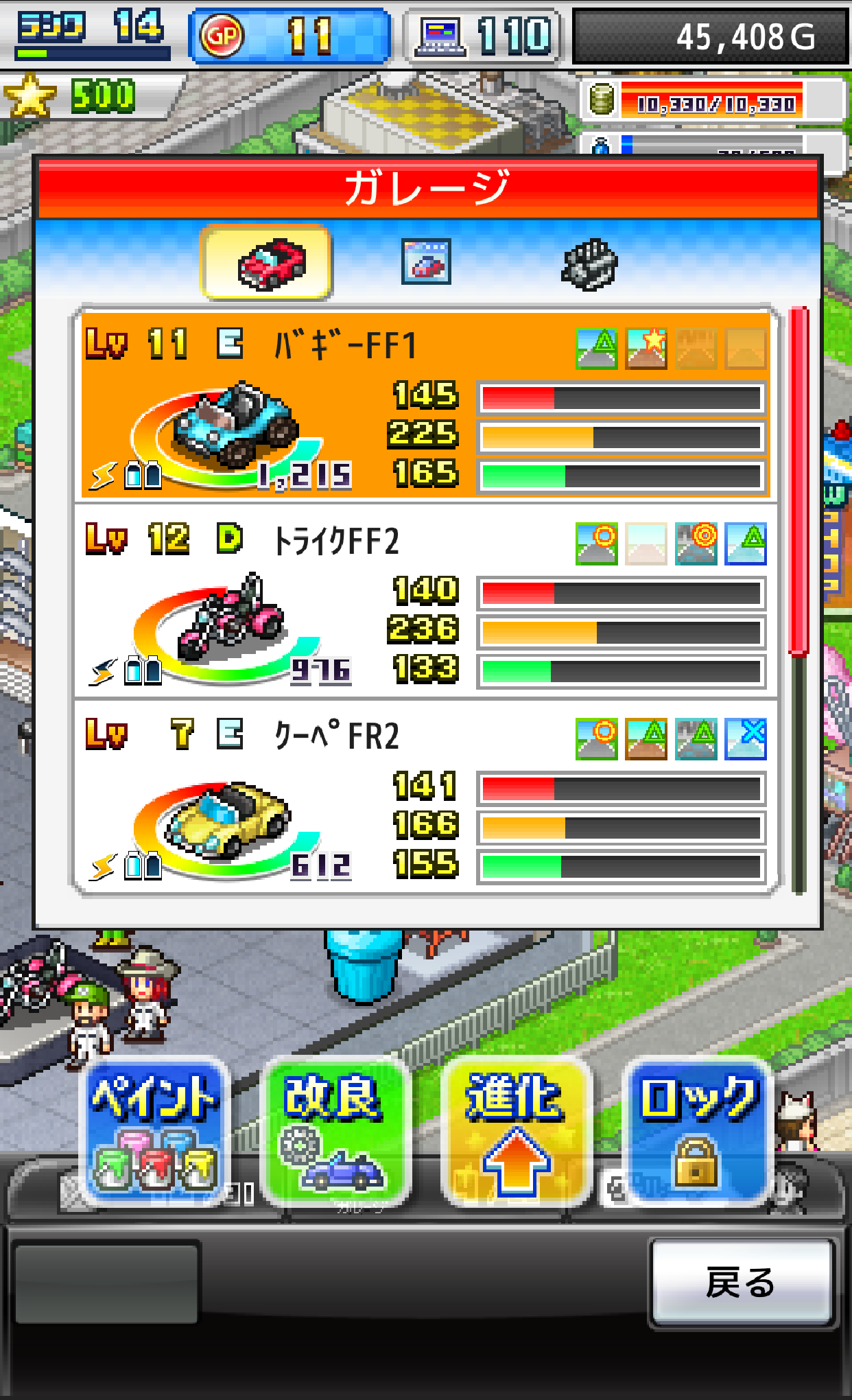Screen dimensions: 852x1400
Task: Select the バギーFF1 buggy
Action: (425, 404)
